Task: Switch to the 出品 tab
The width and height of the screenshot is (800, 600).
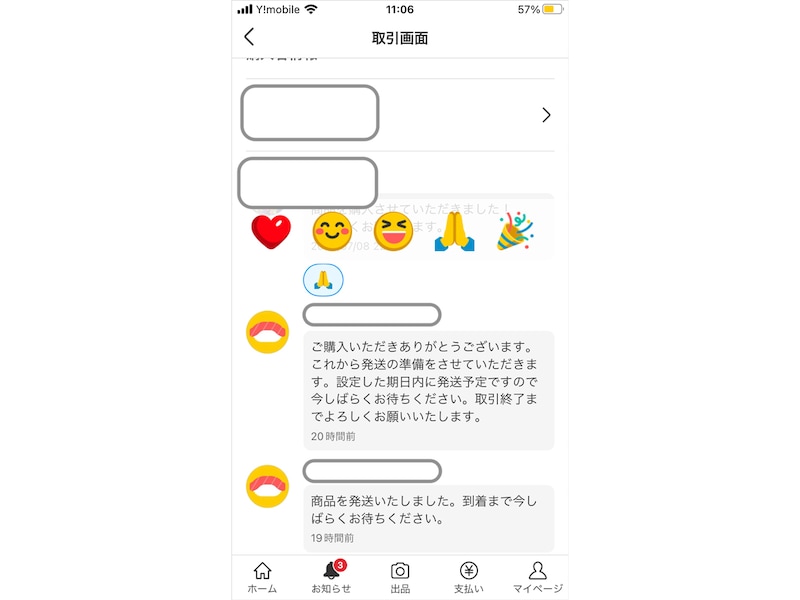Action: tap(400, 577)
